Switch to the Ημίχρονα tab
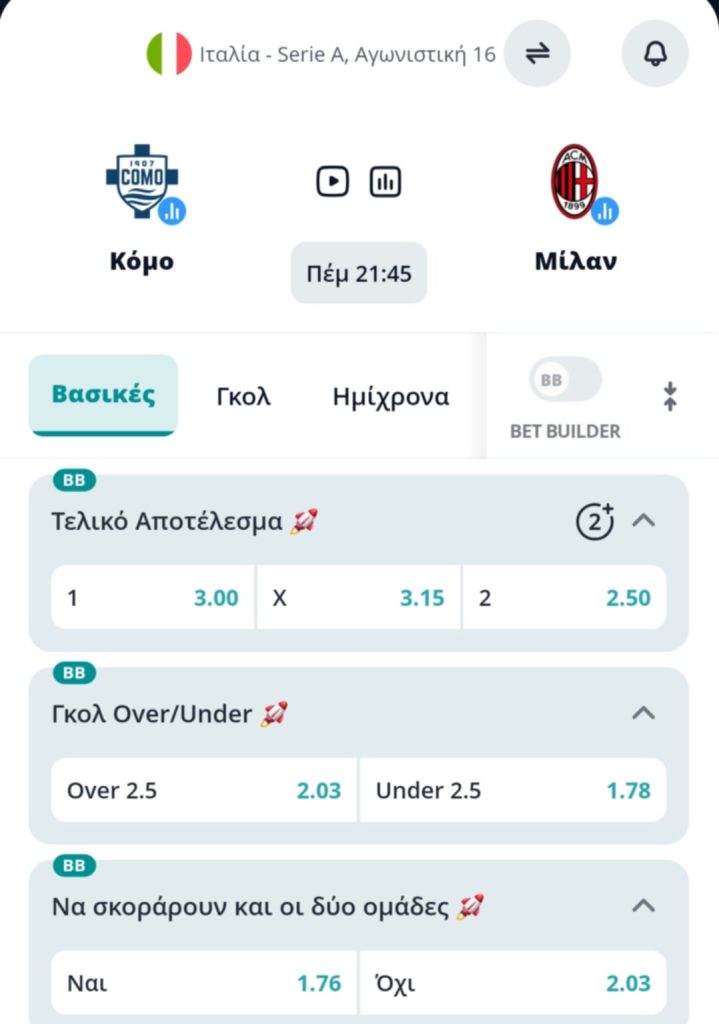The width and height of the screenshot is (719, 1024). [390, 396]
